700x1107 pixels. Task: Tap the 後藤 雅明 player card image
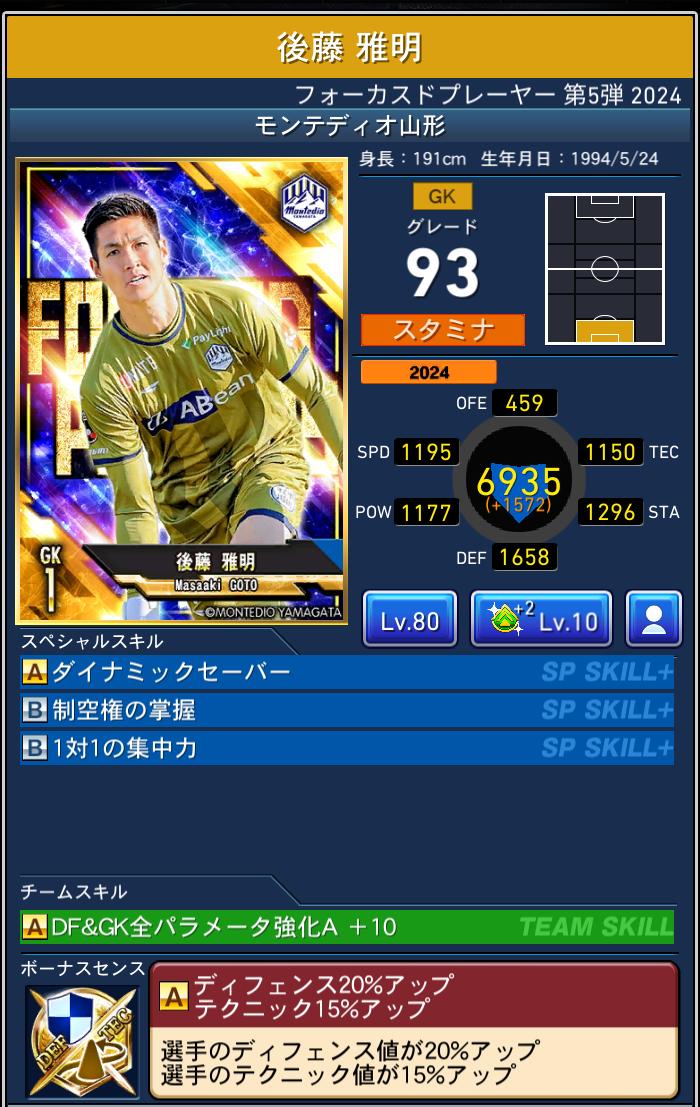click(x=181, y=391)
